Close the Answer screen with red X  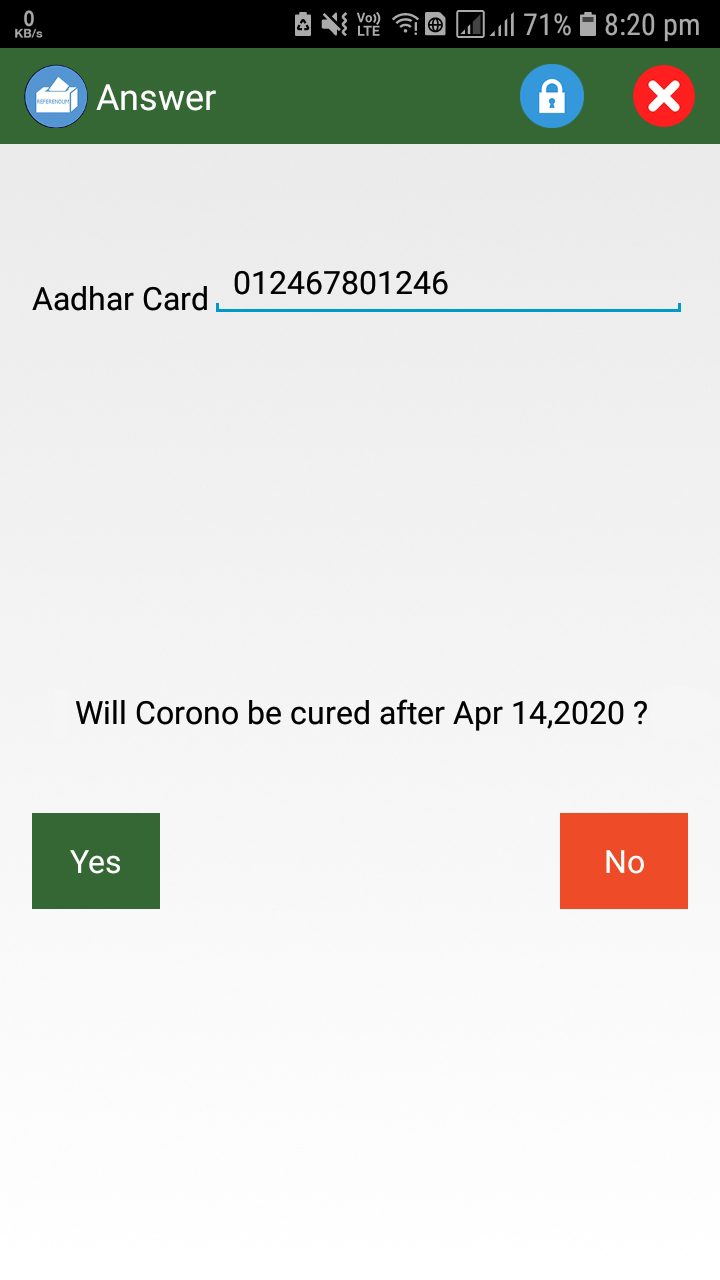pos(664,96)
